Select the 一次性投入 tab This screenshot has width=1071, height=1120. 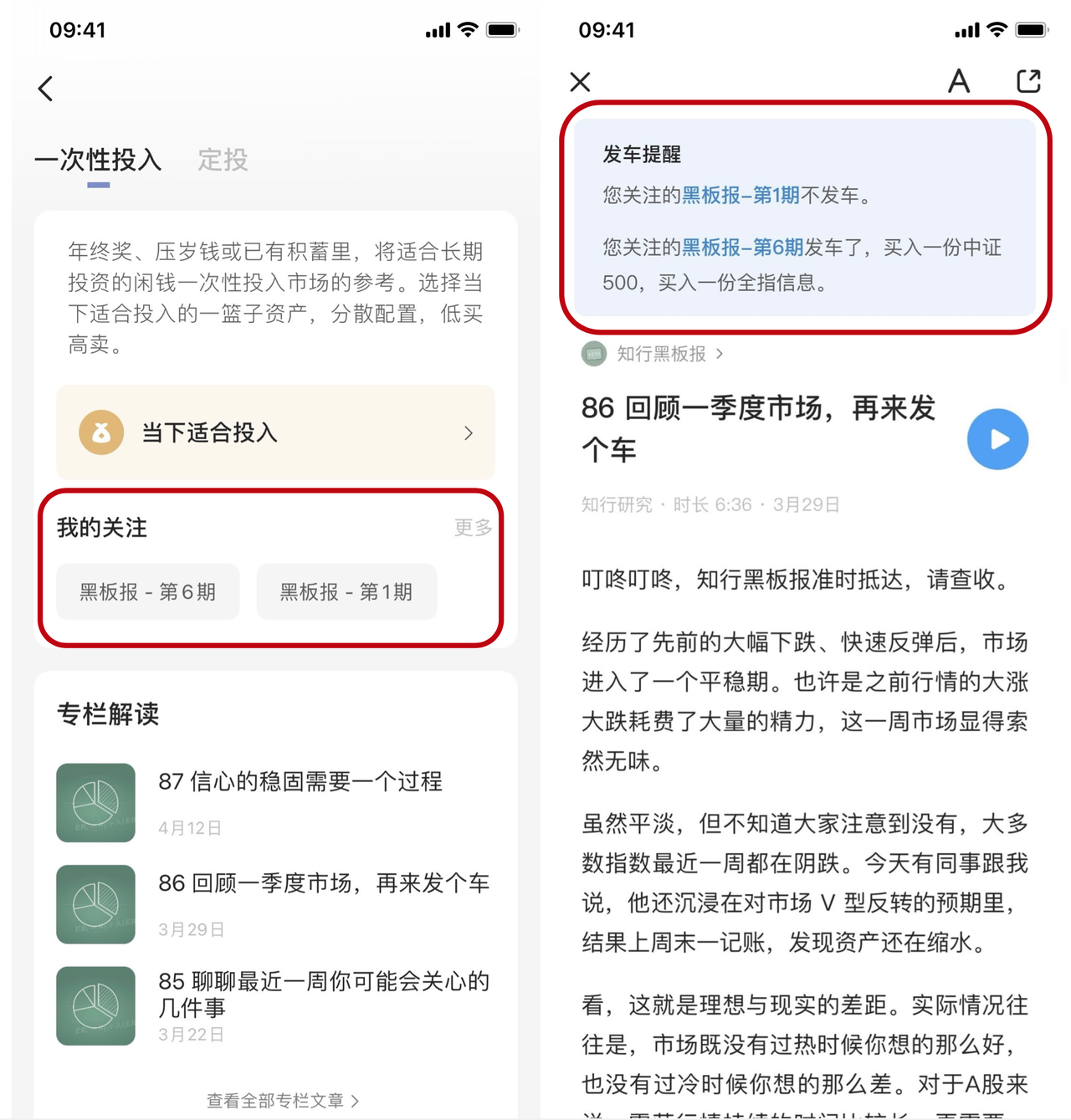point(99,159)
